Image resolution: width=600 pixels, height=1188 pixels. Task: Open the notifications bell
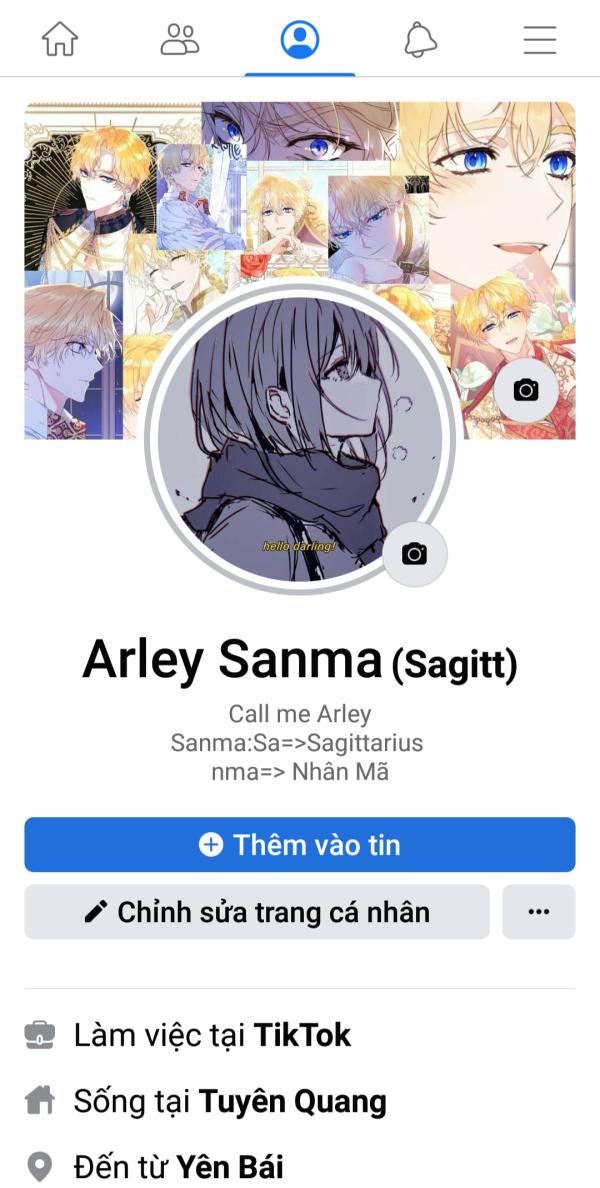pos(420,39)
